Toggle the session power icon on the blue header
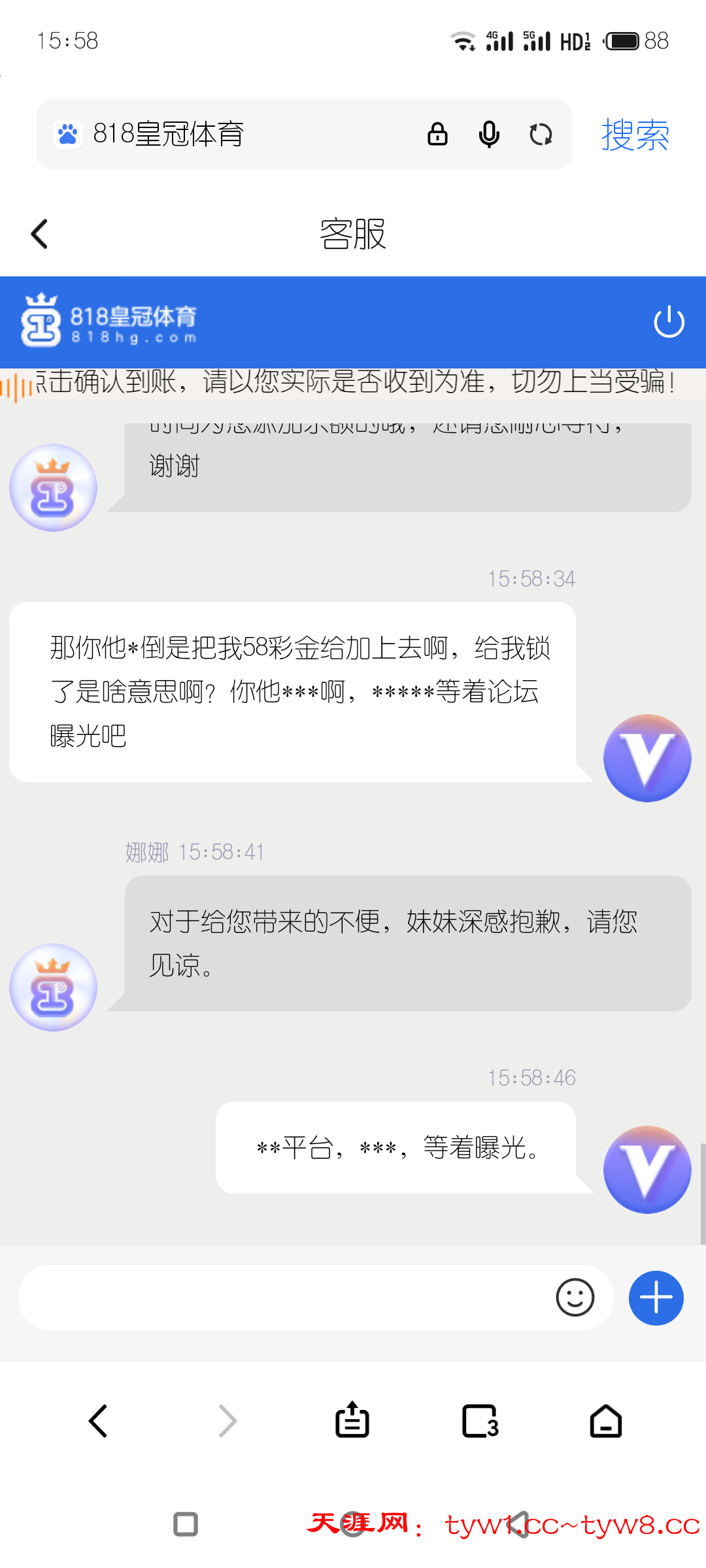 [x=671, y=321]
